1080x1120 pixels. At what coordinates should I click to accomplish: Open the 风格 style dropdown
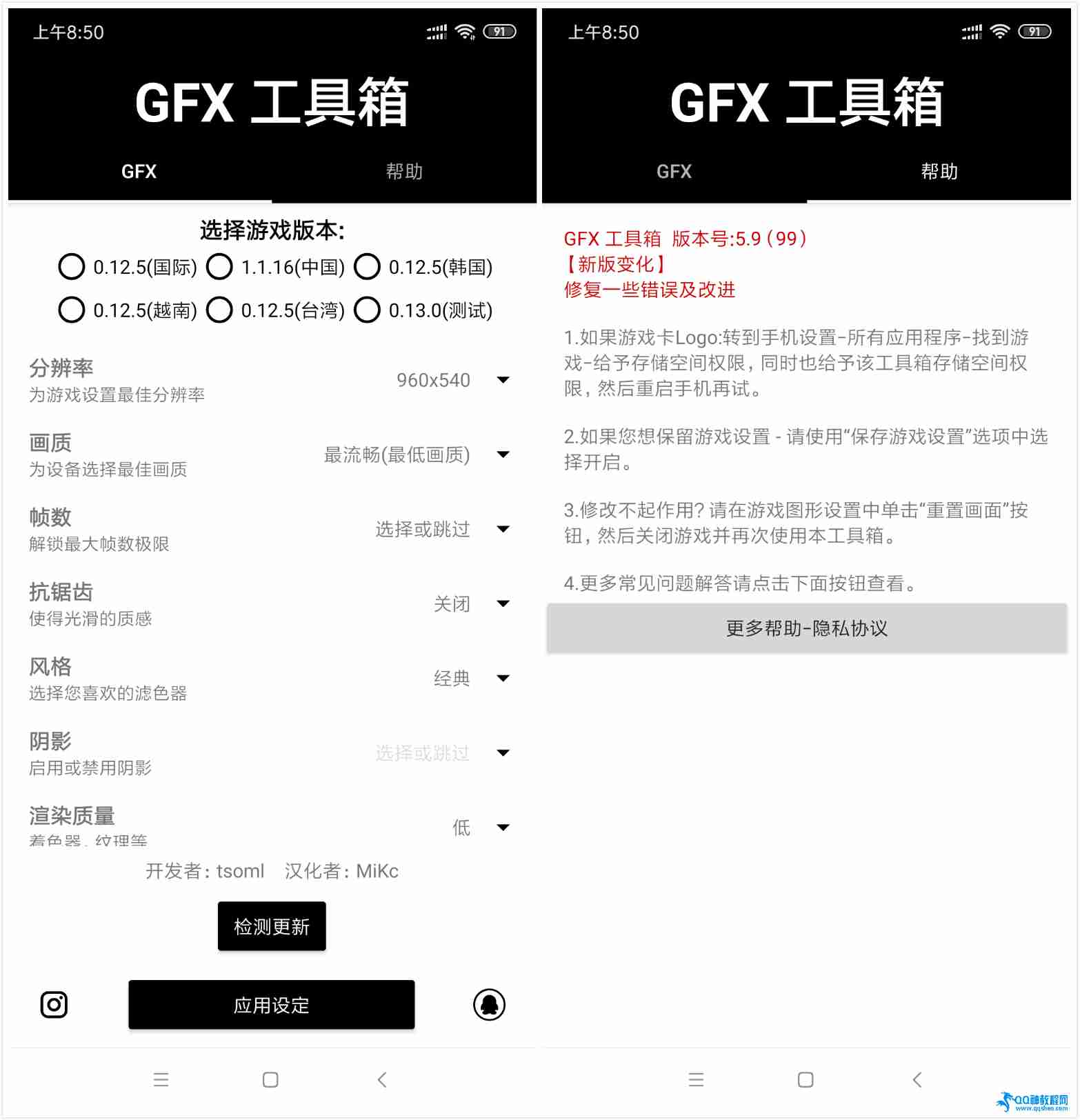470,679
